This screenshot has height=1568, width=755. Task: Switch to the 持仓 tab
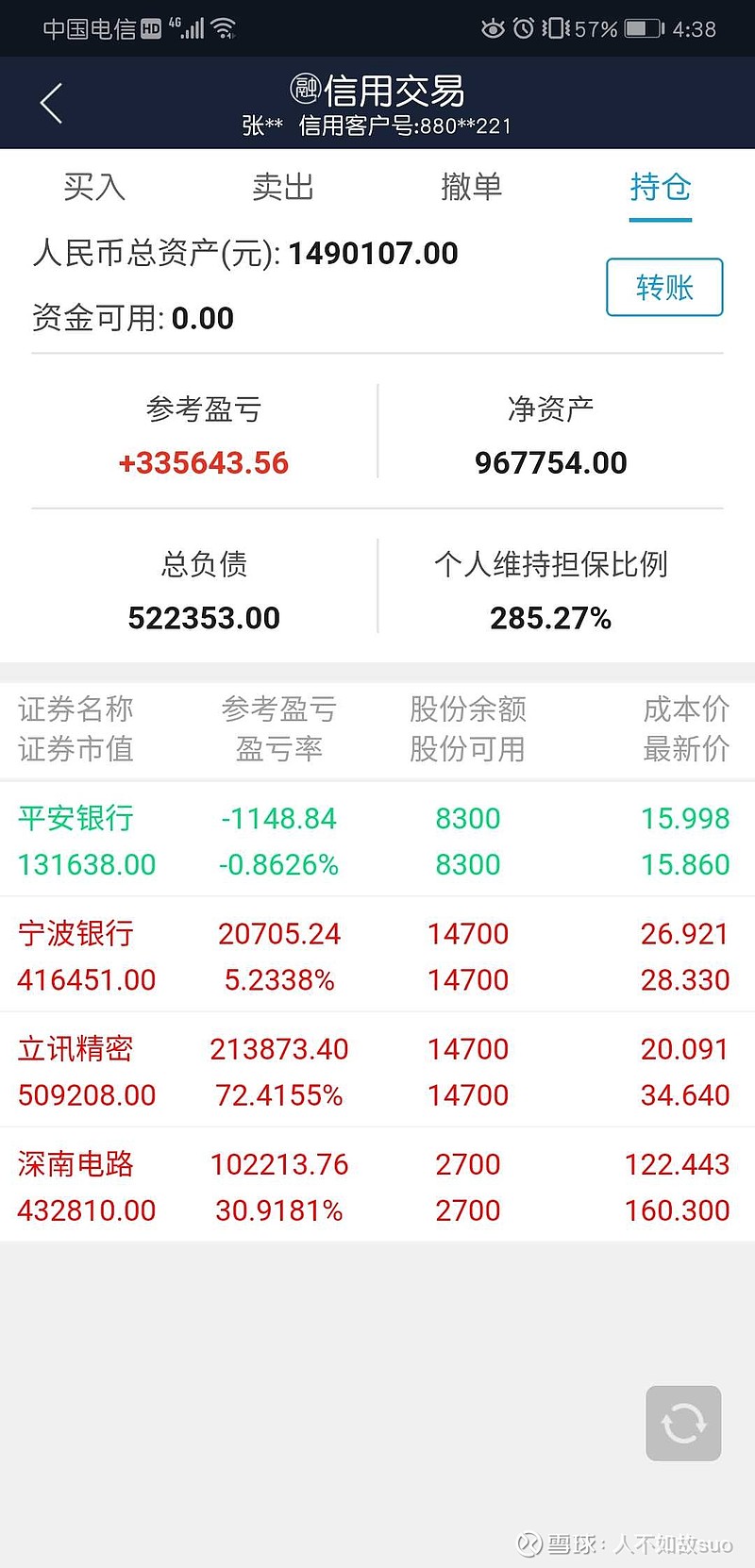(x=660, y=187)
